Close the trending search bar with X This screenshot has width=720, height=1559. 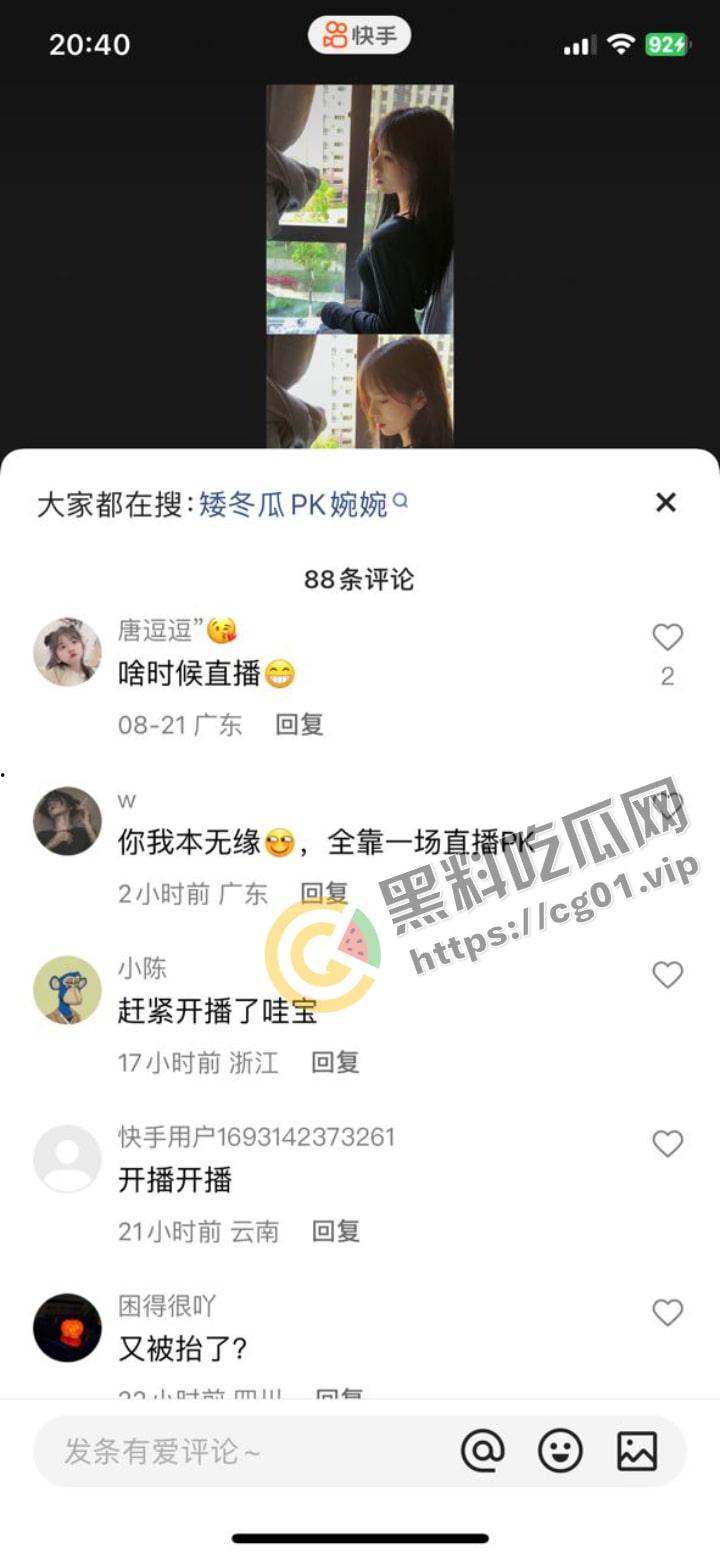665,503
